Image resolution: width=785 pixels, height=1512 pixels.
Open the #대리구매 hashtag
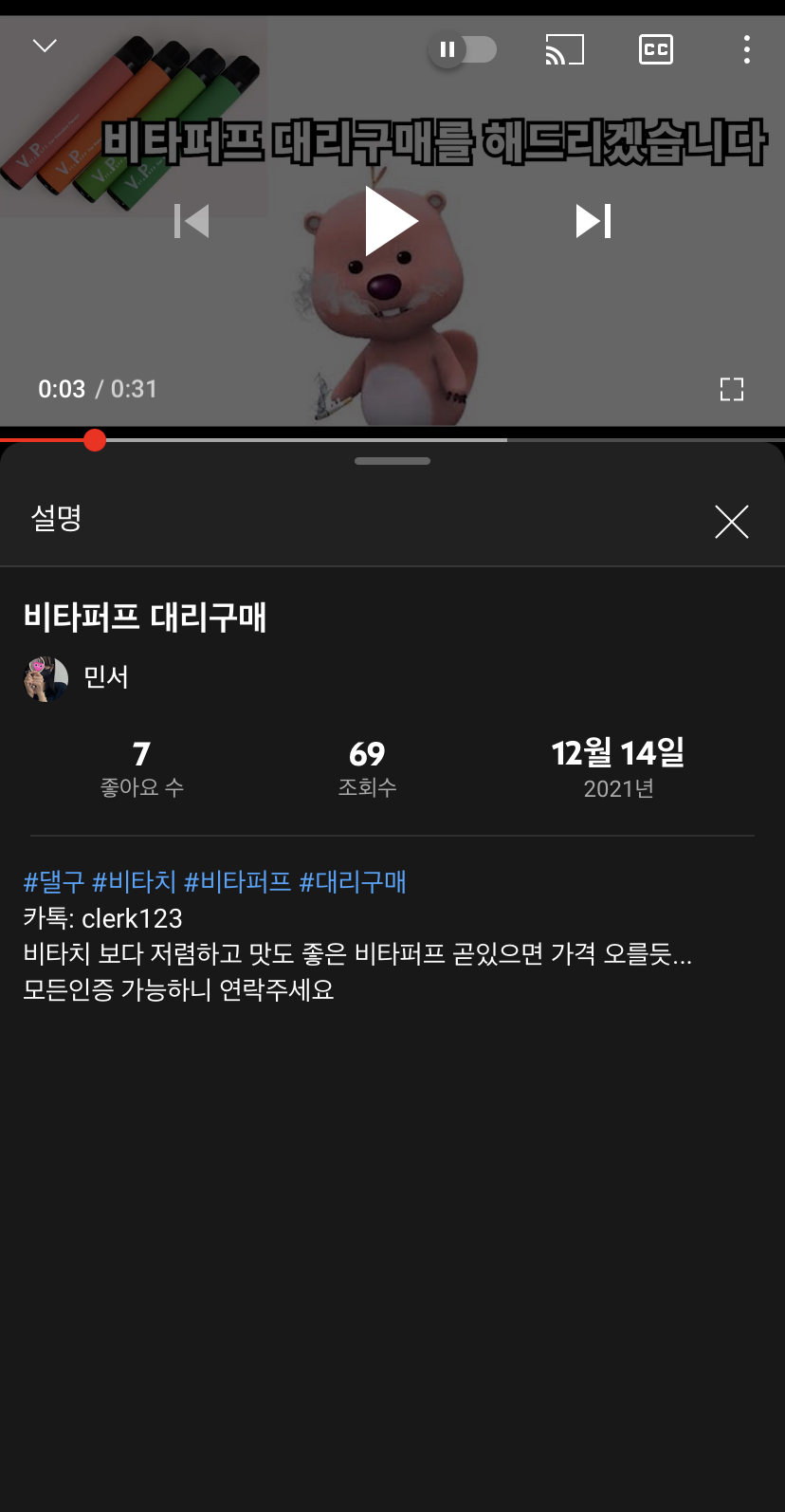tap(353, 881)
